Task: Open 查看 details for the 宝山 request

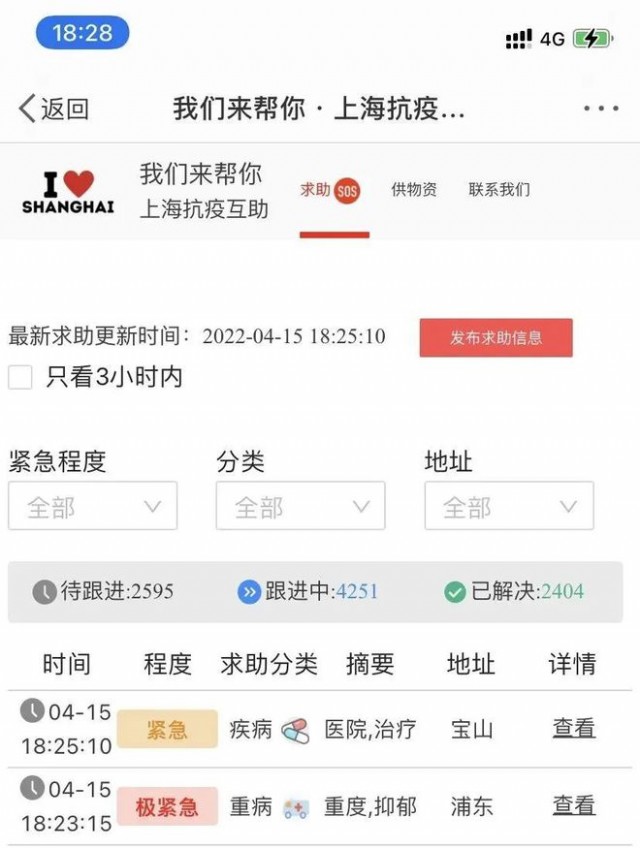Action: pos(573,729)
